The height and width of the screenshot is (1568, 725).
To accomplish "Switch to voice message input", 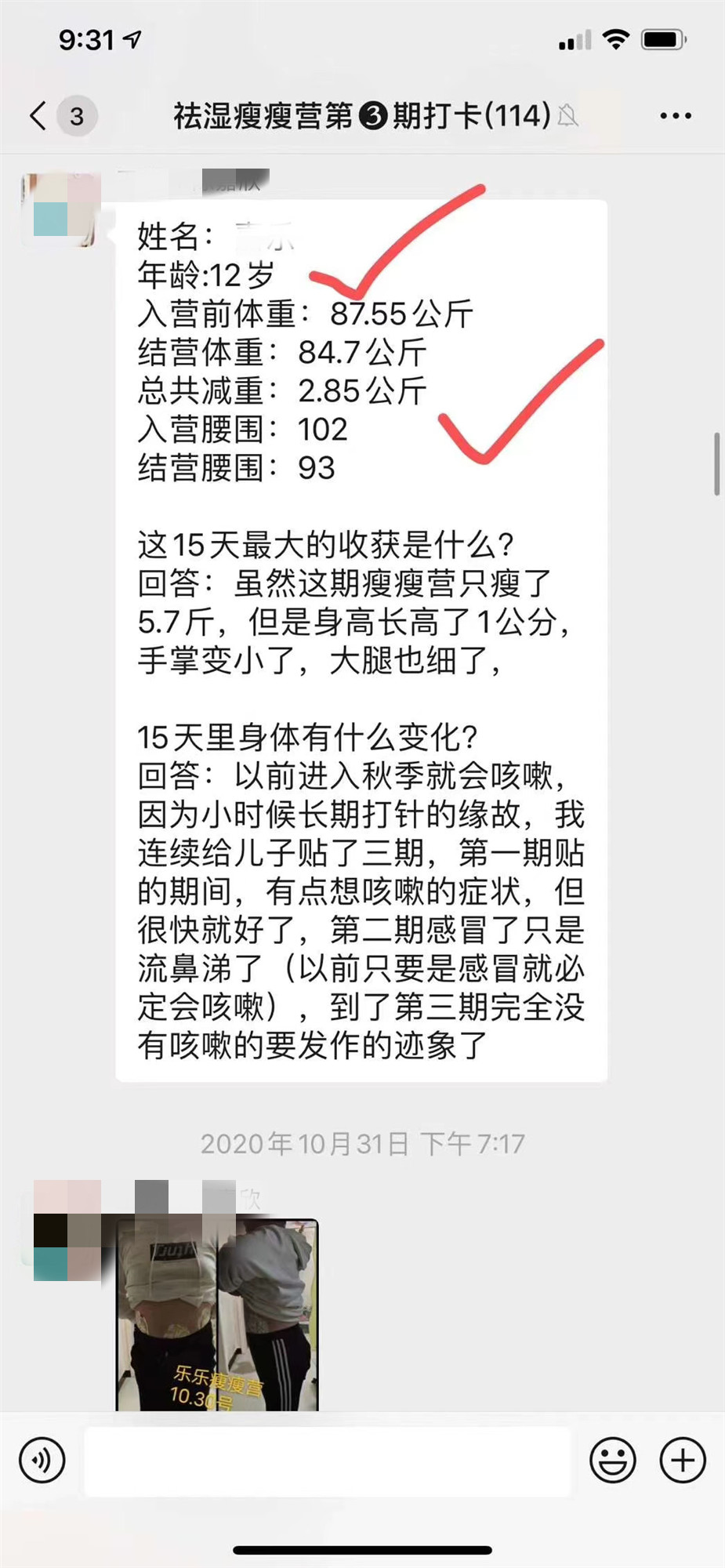I will (42, 1461).
